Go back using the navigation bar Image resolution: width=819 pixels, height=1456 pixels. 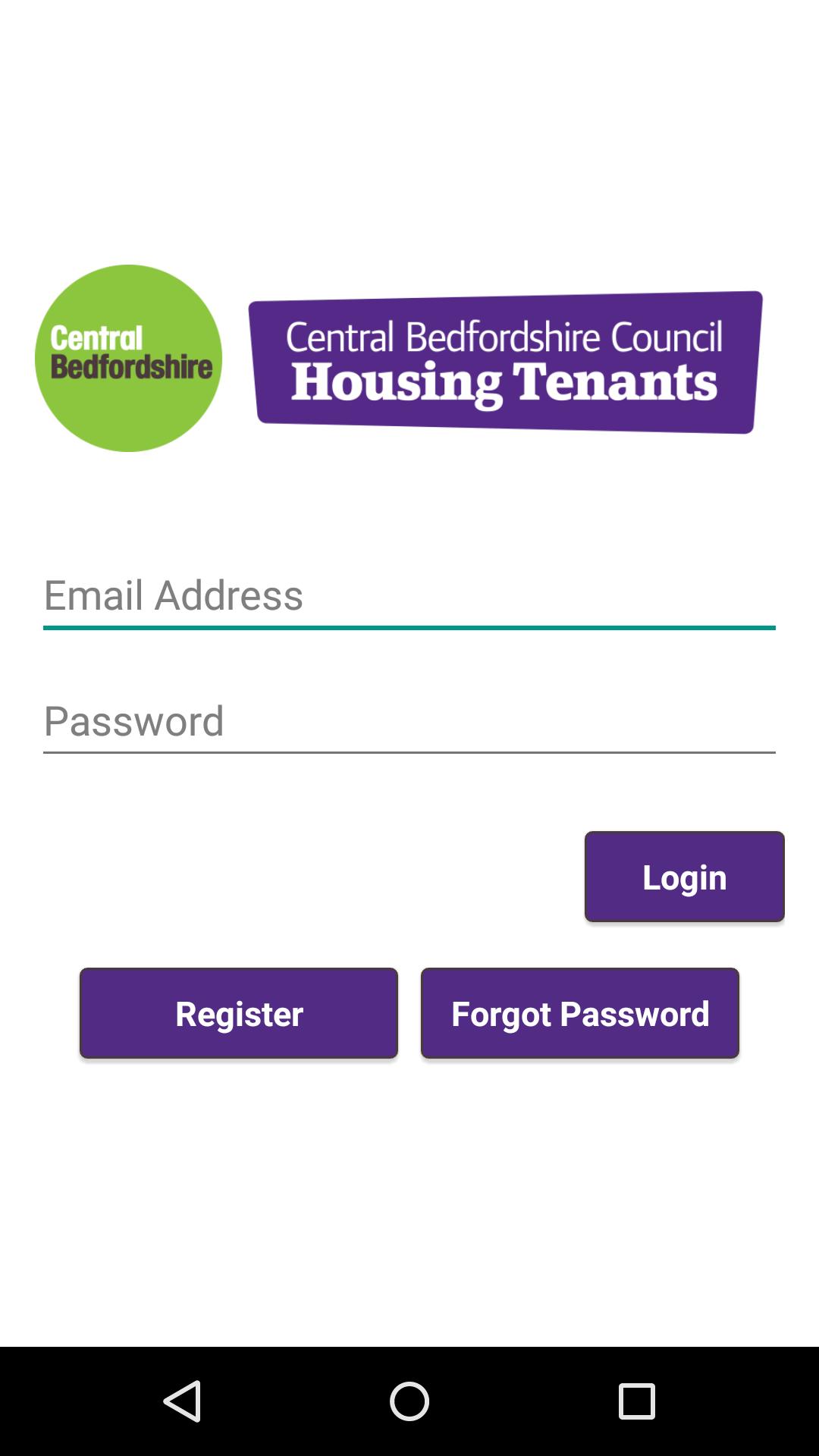coord(182,1401)
